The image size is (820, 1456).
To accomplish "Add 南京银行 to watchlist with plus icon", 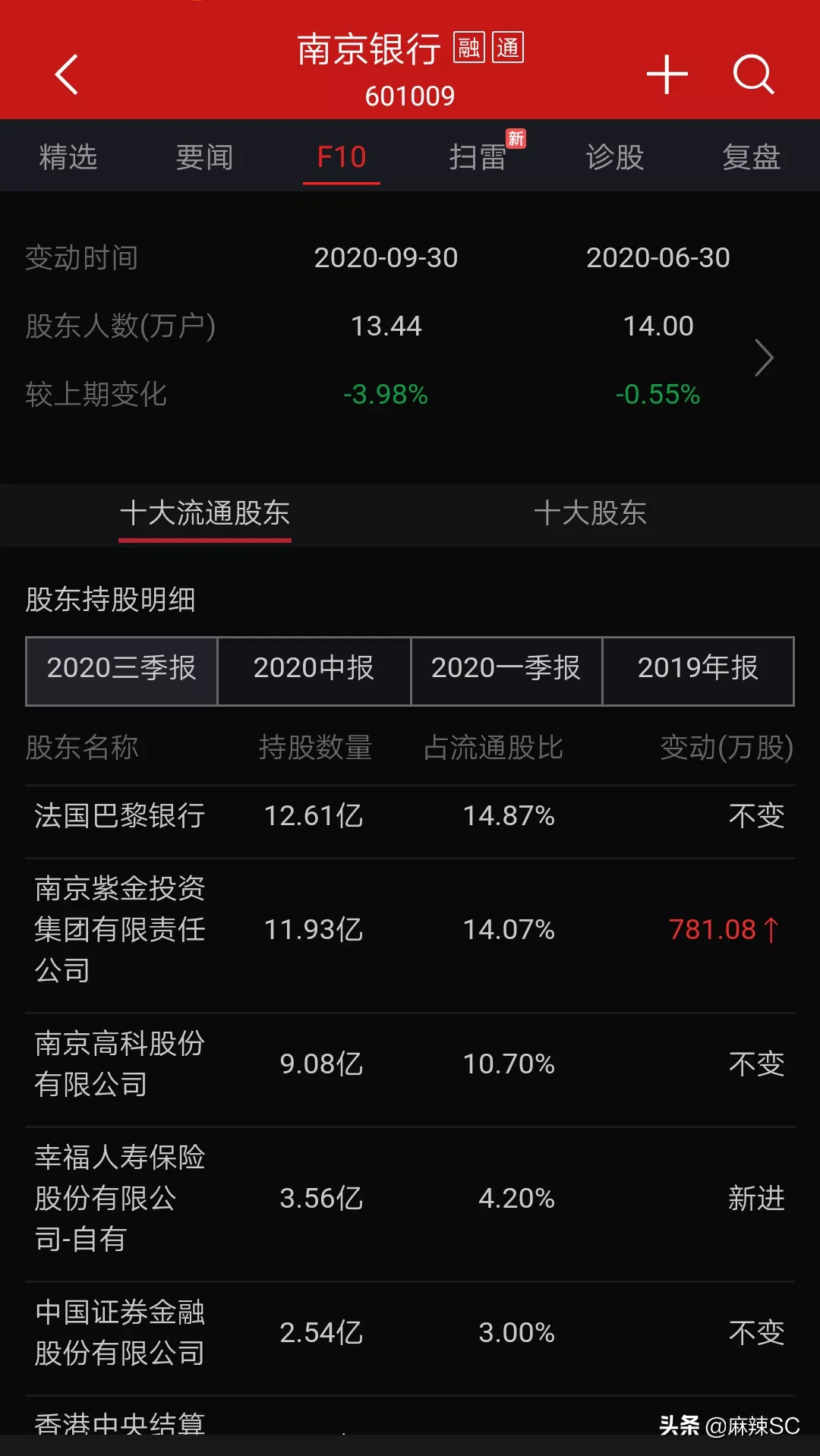I will pyautogui.click(x=667, y=74).
